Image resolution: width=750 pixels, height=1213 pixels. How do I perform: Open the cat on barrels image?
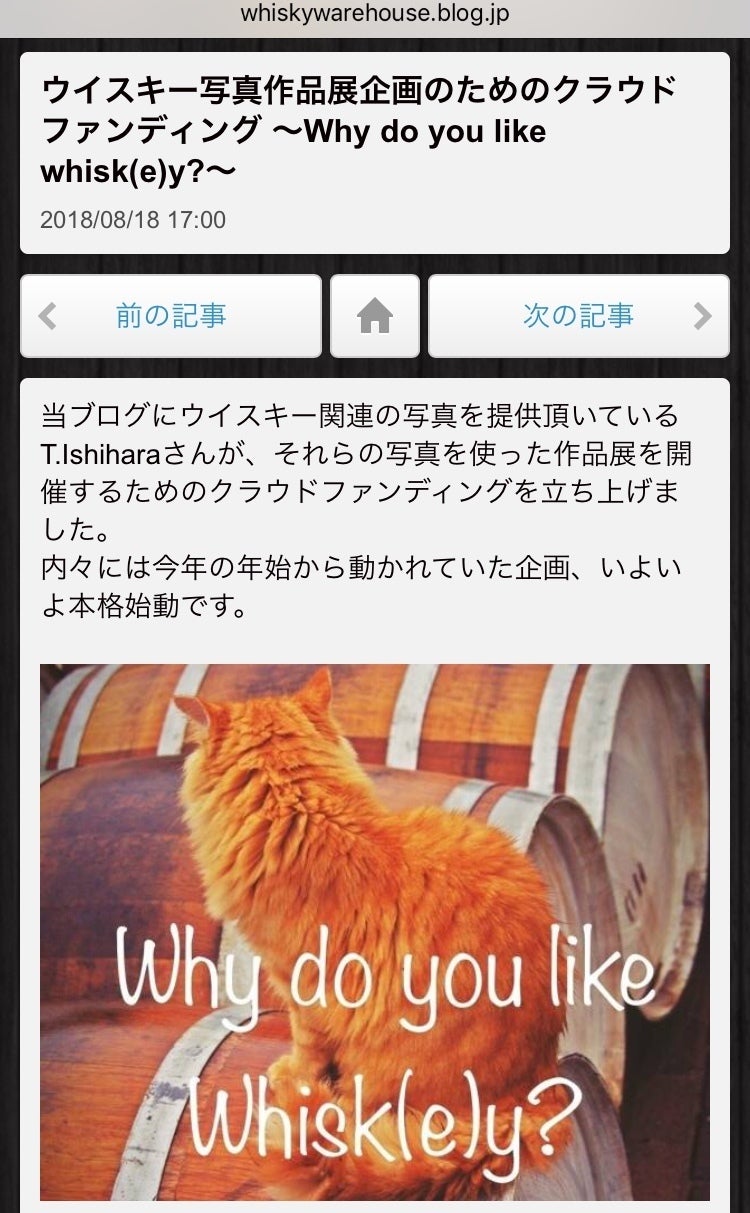(x=375, y=930)
